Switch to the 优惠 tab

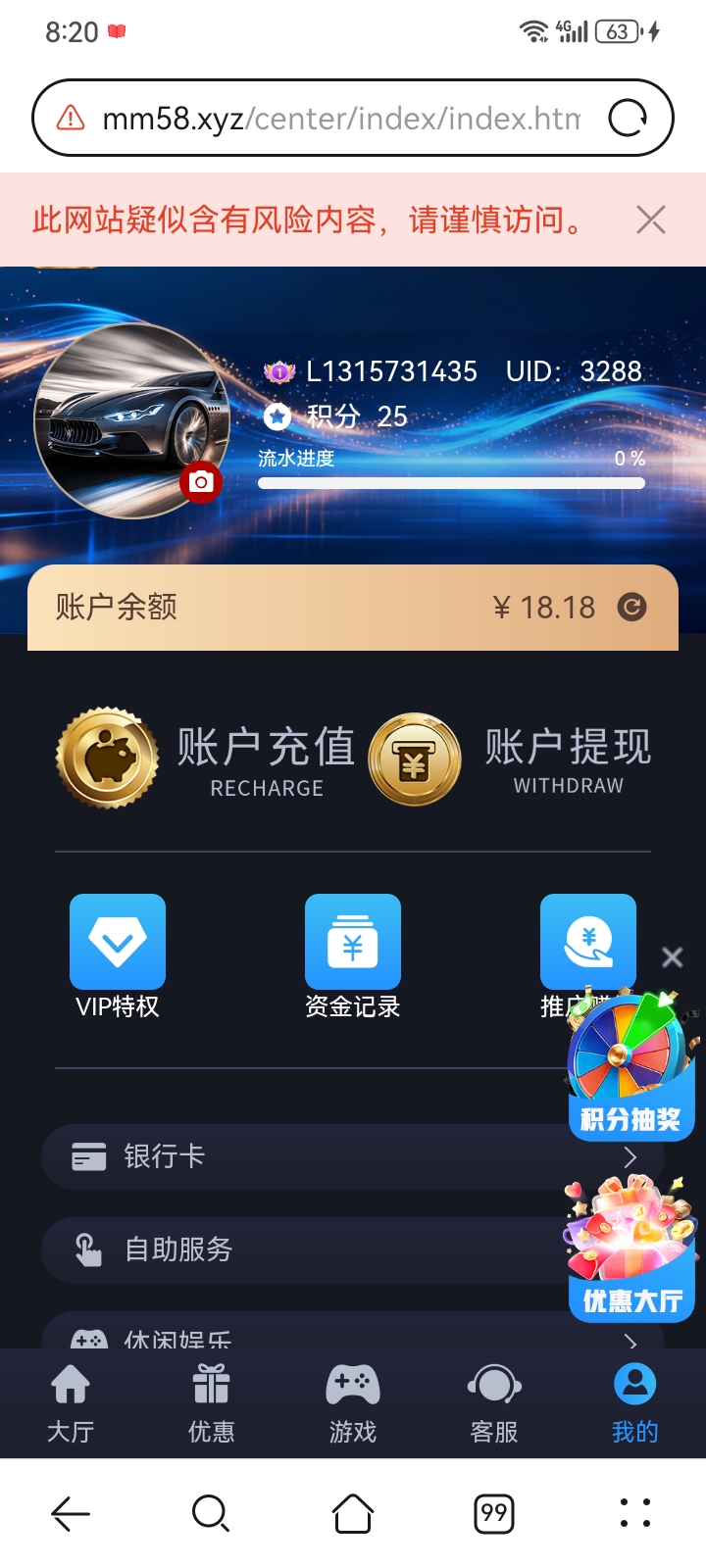212,1403
